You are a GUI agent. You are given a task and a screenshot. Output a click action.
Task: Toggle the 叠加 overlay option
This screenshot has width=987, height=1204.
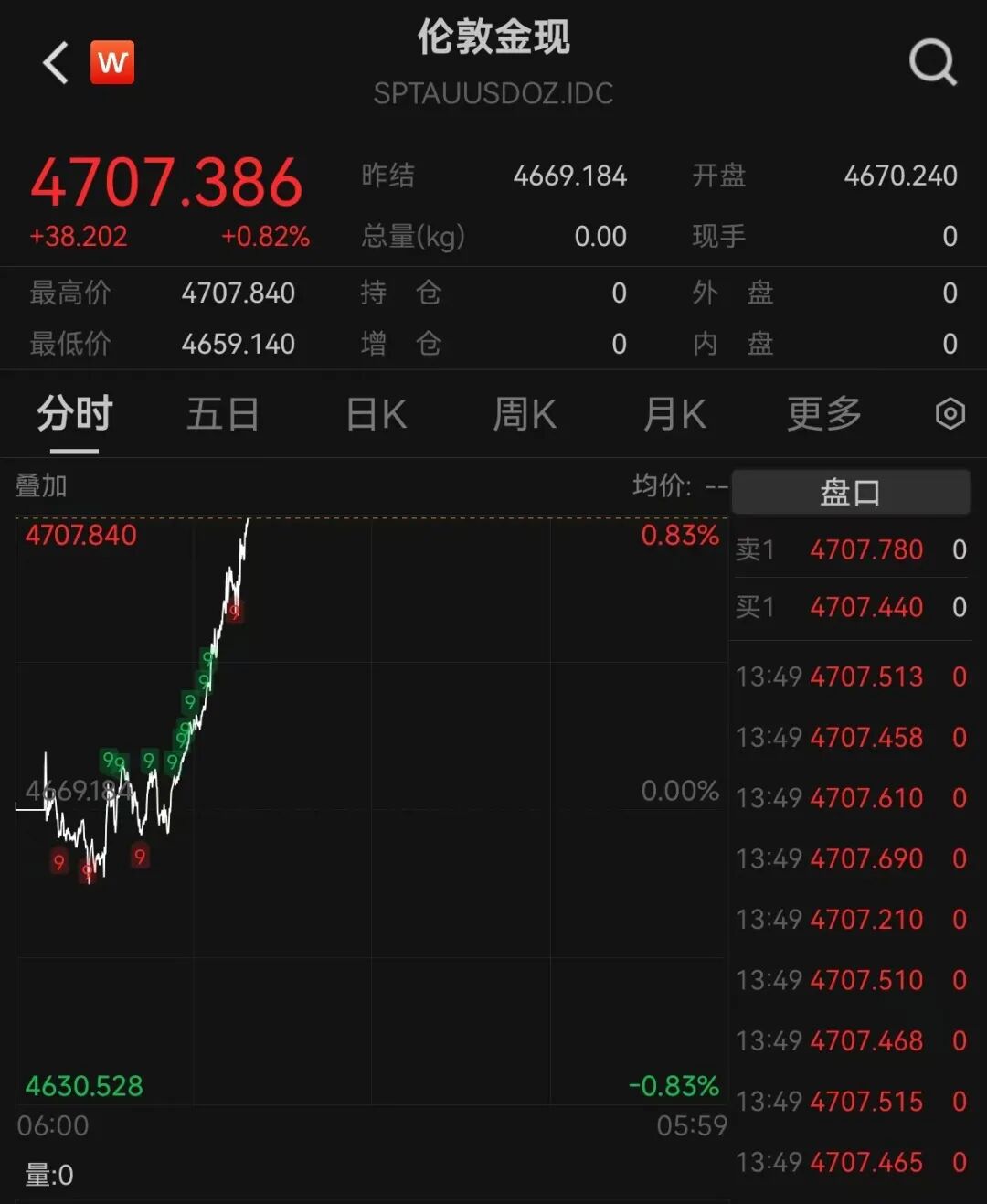42,486
